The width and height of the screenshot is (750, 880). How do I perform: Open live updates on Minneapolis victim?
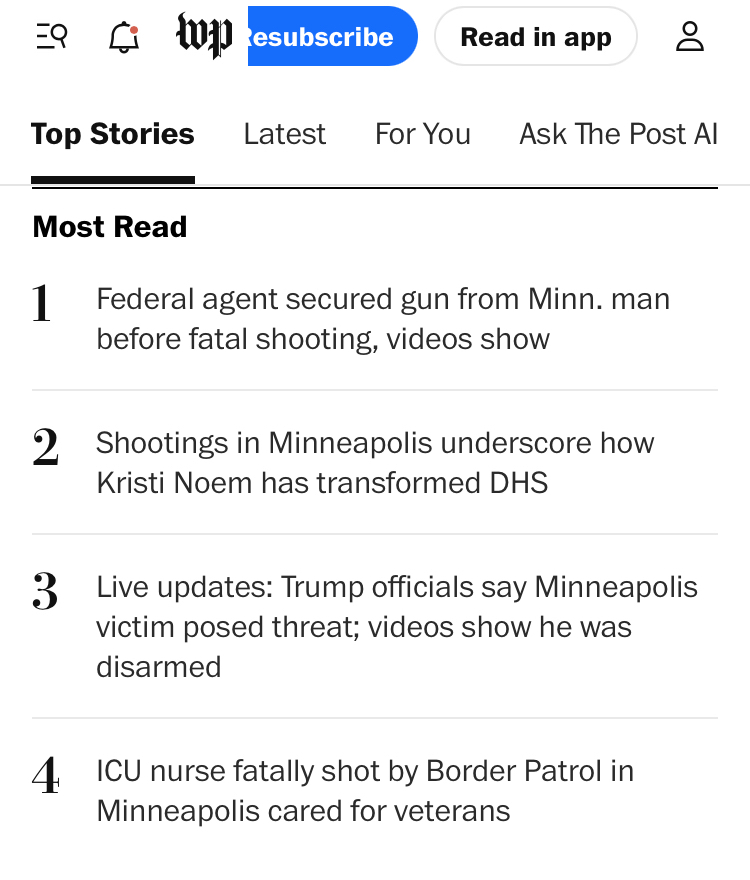[397, 627]
